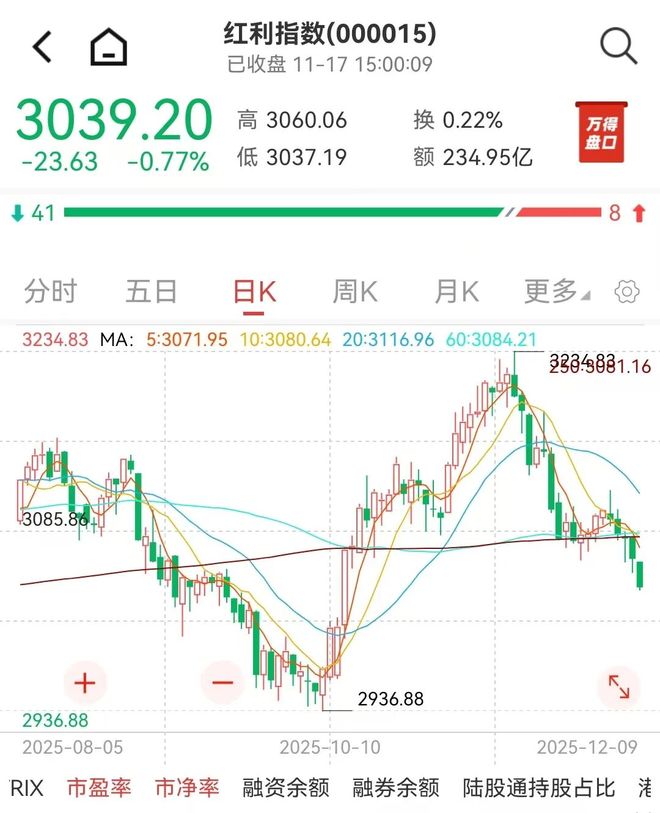Screen dimensions: 660x813
Task: Expand the 更多 chart period dropdown
Action: click(556, 292)
